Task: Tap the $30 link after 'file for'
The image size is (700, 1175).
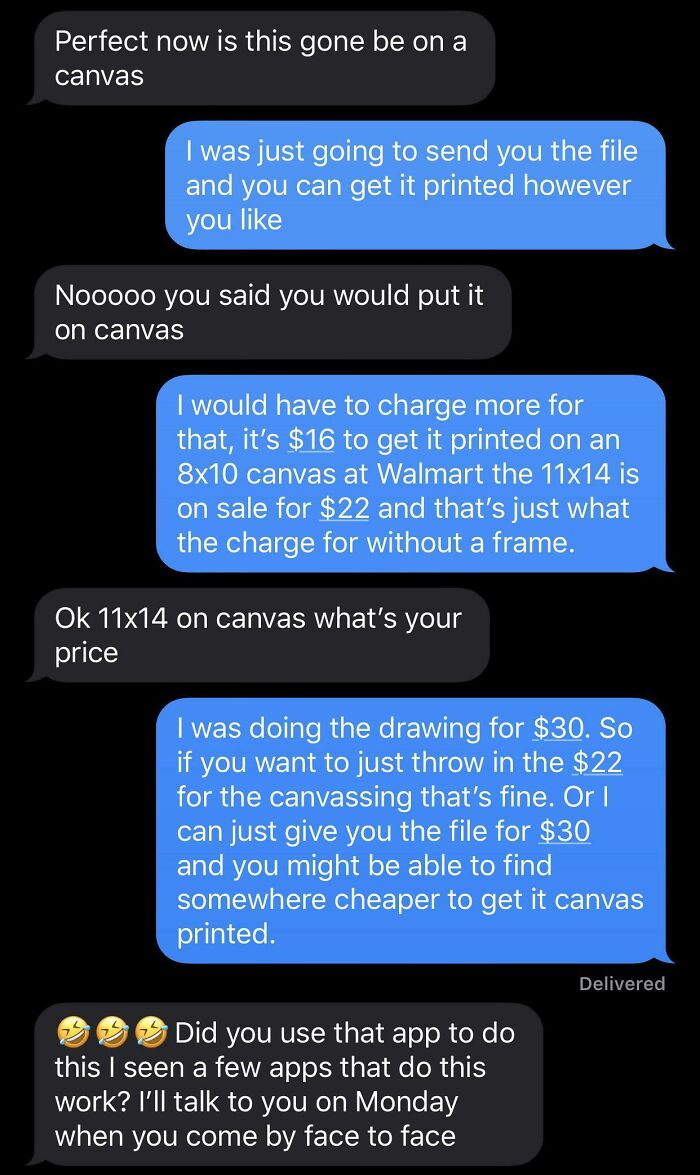Action: (565, 831)
